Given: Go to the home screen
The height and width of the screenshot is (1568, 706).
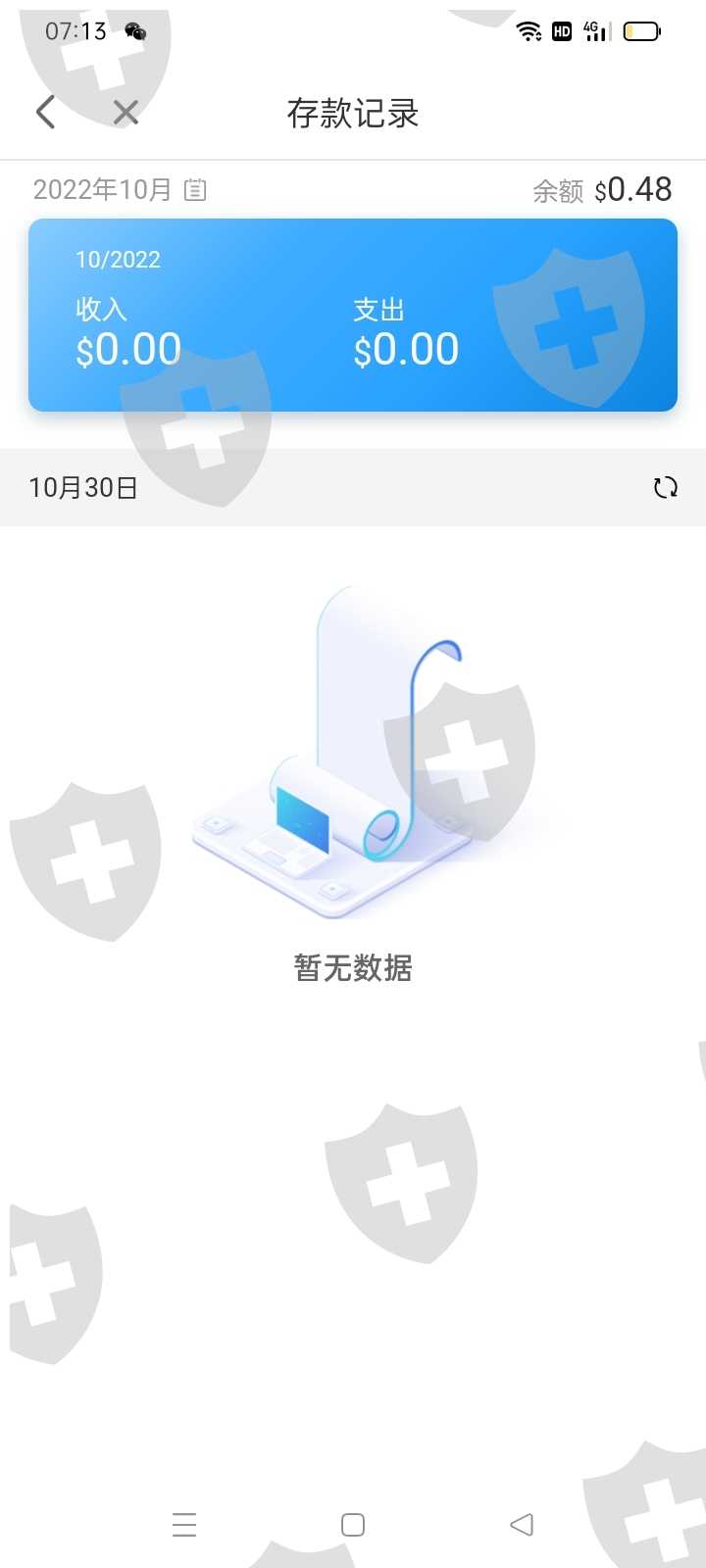Looking at the screenshot, I should point(353,1524).
